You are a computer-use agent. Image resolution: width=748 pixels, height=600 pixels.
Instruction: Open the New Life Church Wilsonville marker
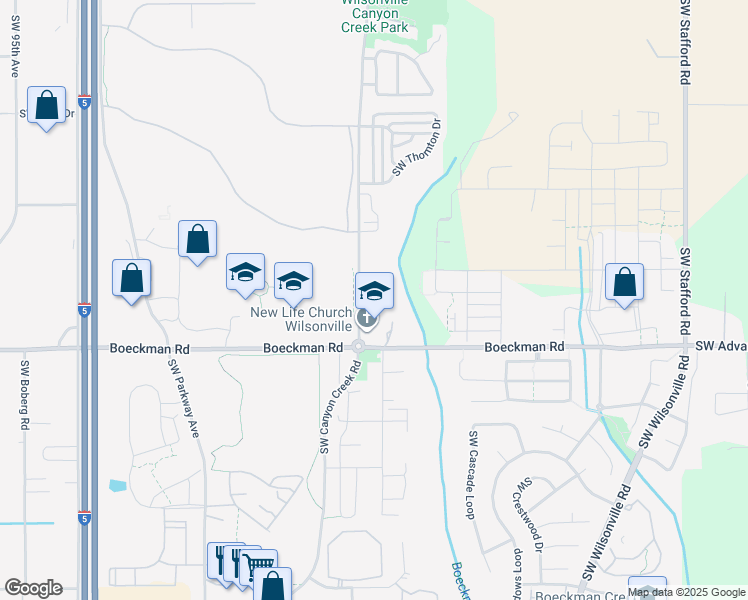coord(366,319)
